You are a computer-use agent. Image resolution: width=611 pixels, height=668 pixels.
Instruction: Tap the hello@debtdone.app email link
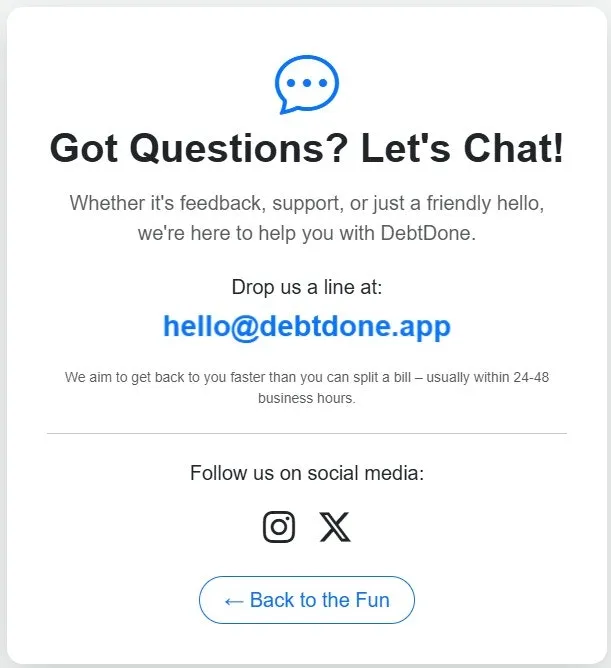[306, 326]
